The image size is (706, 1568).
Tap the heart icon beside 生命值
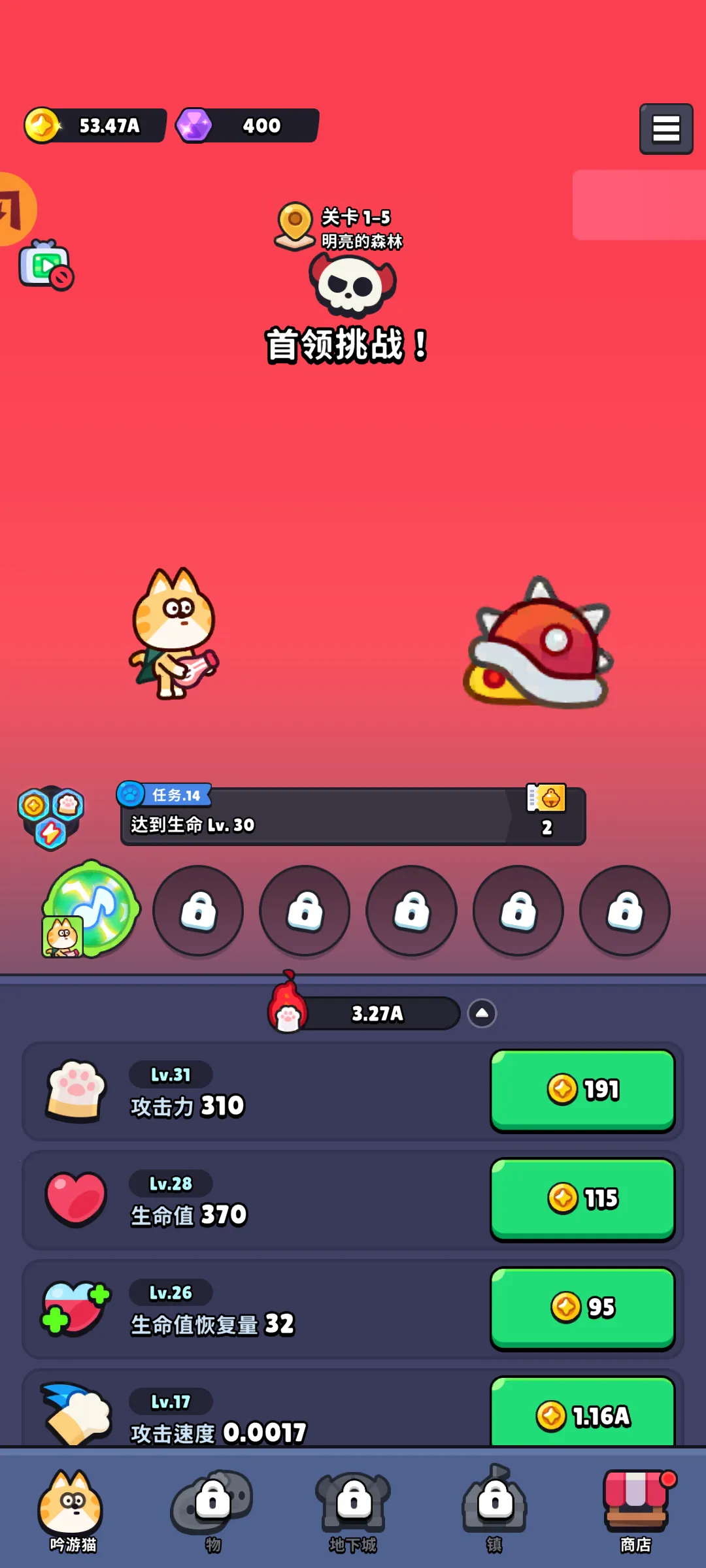(x=75, y=1200)
